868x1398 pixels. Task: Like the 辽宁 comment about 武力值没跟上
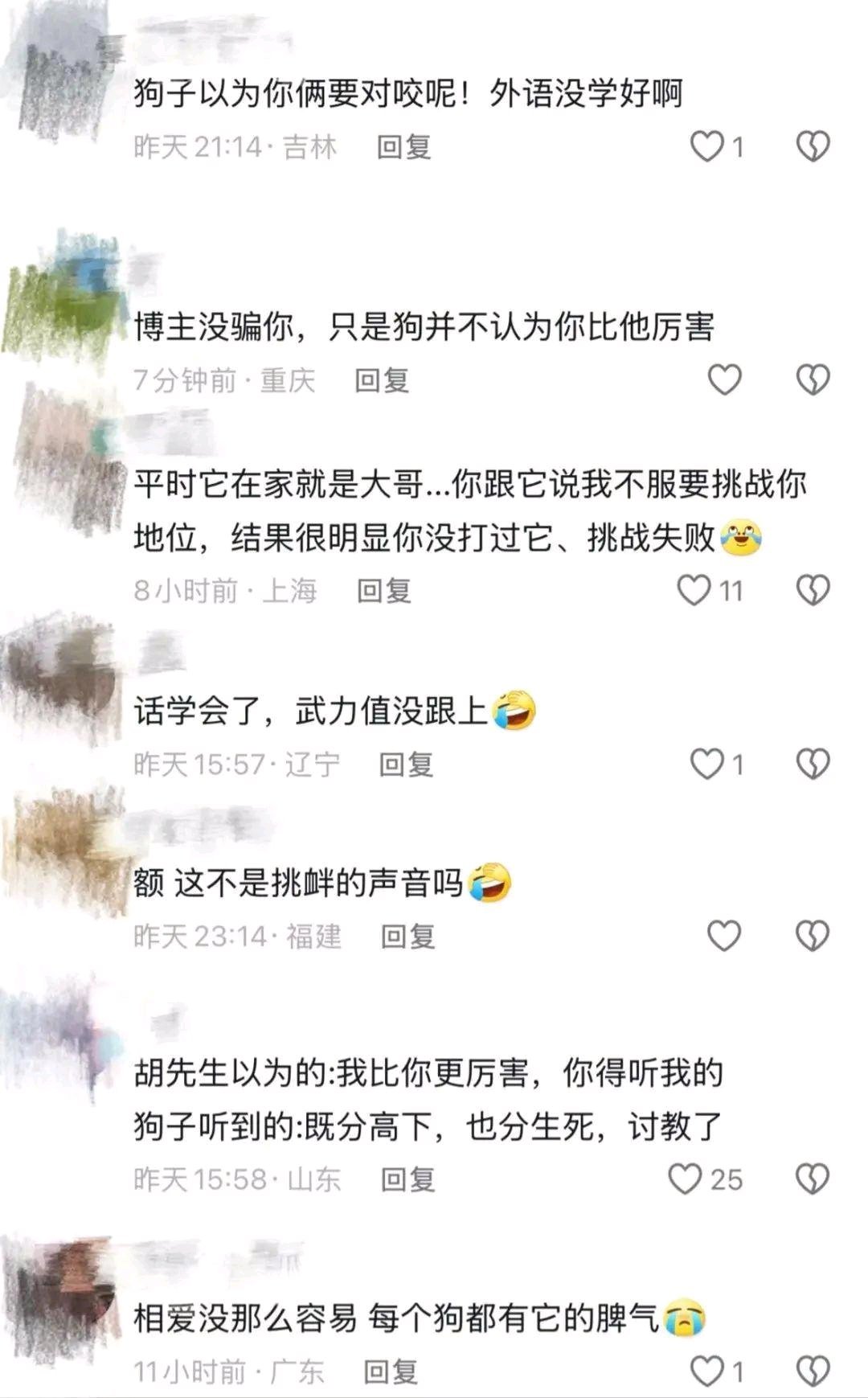[x=708, y=764]
